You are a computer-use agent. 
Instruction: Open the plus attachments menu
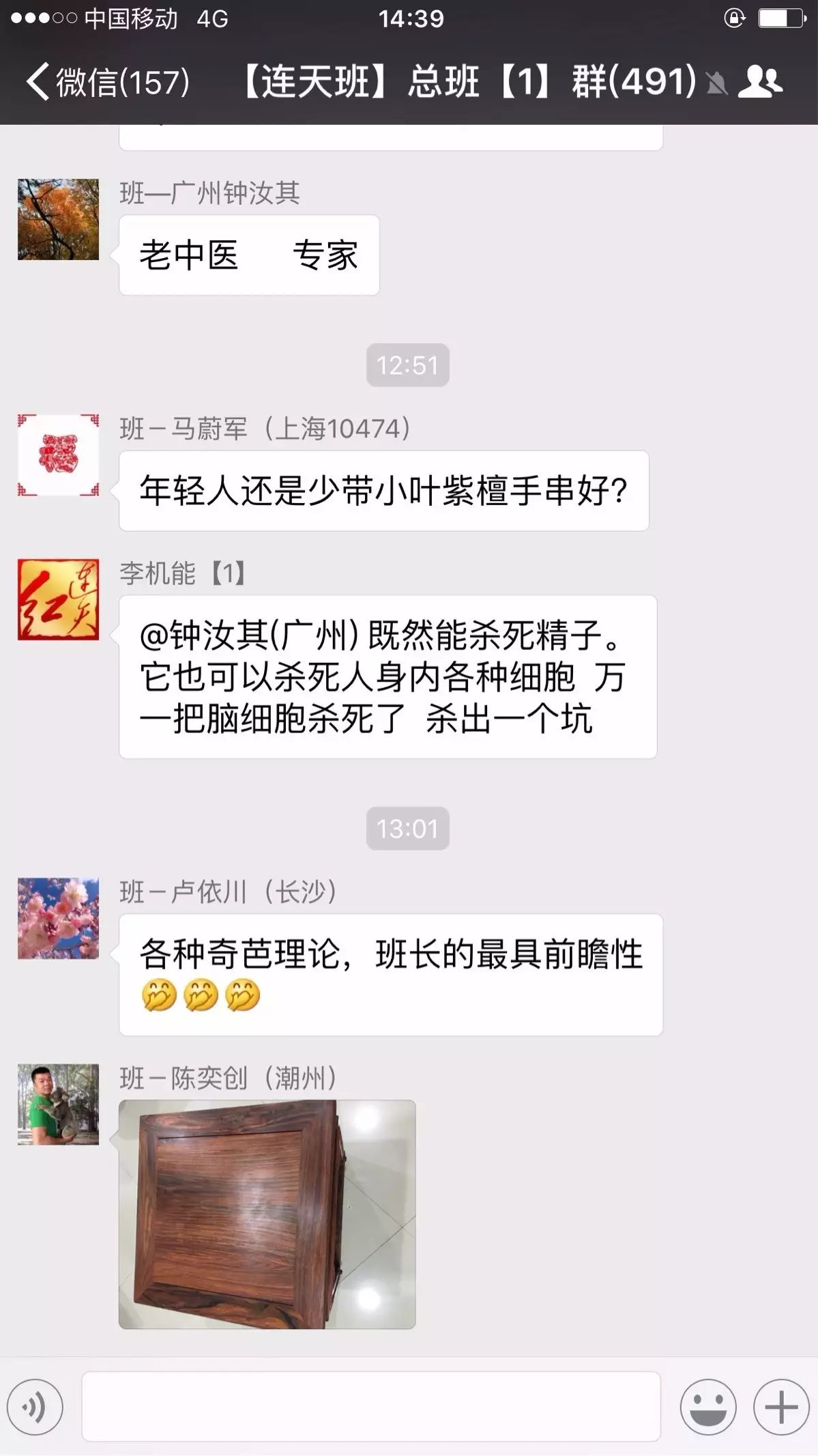(x=780, y=1408)
